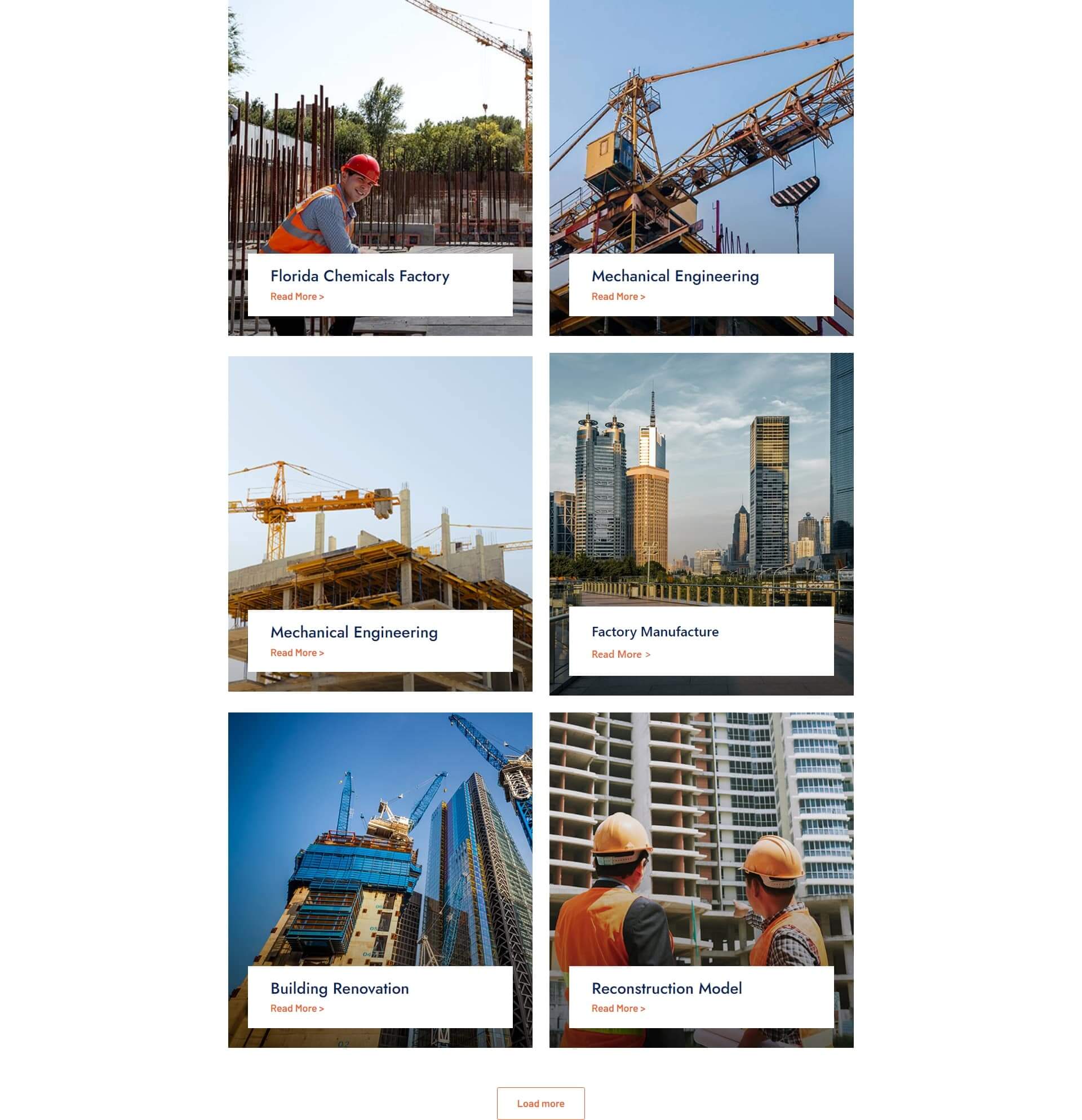The image size is (1082, 1120).
Task: Load more projects
Action: [540, 1104]
